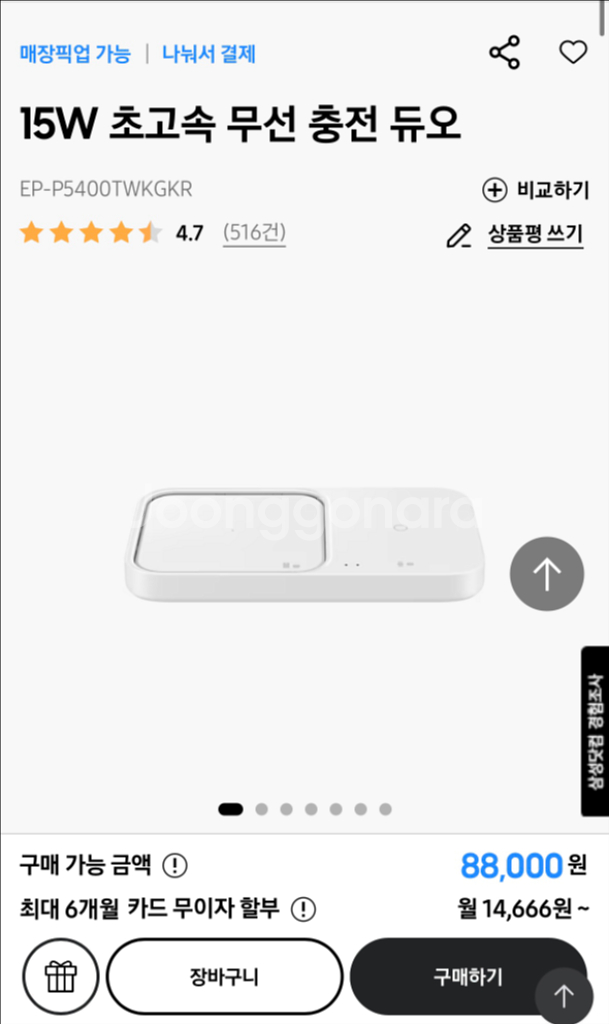Tap 비교하기 to compare products
609x1024 pixels.
coord(536,190)
